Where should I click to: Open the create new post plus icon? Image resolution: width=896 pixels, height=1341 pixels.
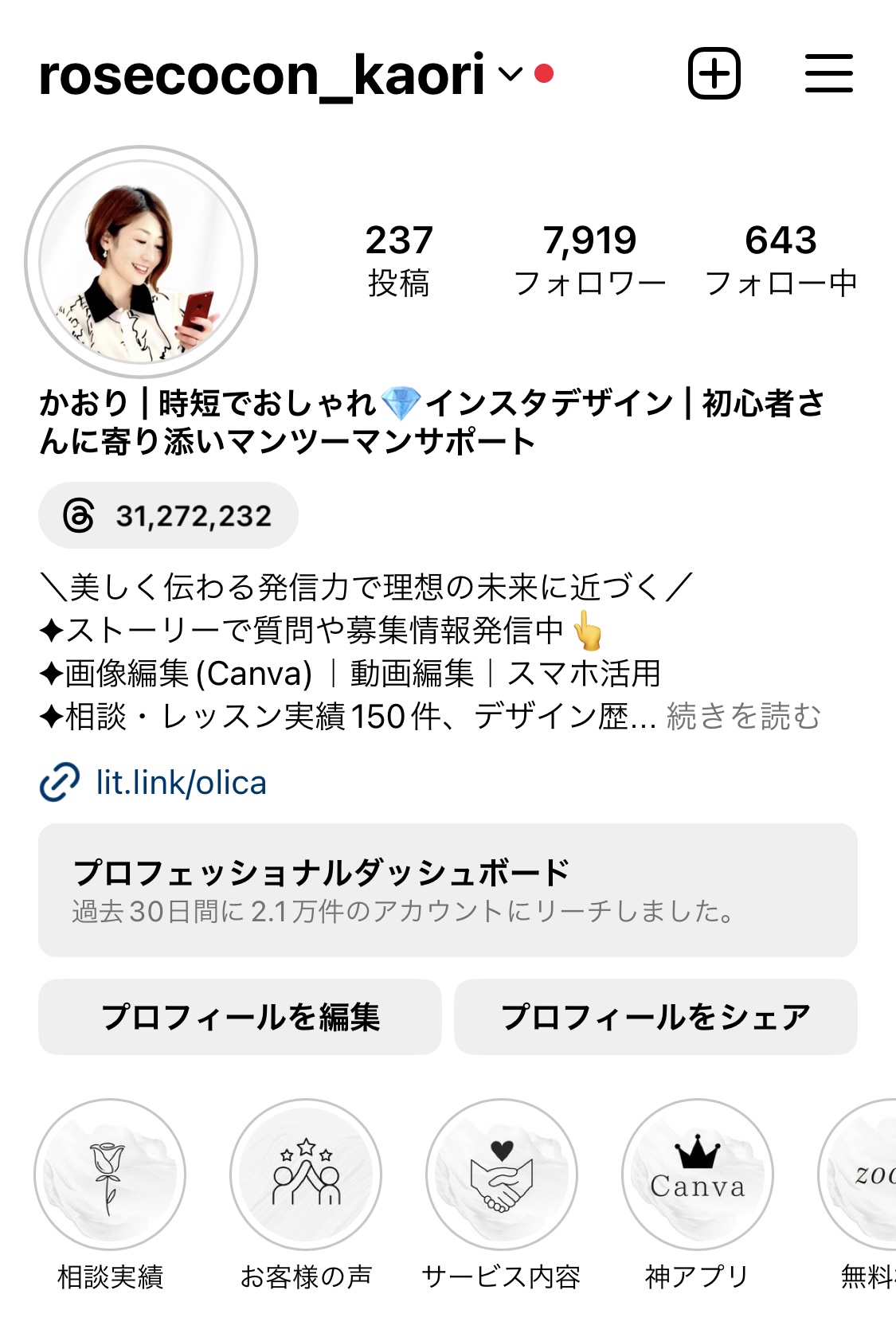click(x=714, y=74)
